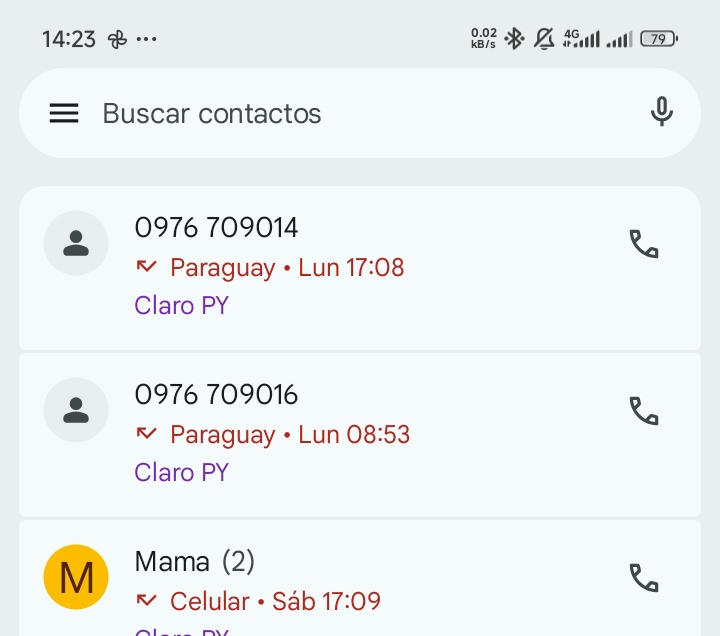Image resolution: width=720 pixels, height=636 pixels.
Task: Call back the number 0976 709014
Action: [643, 244]
